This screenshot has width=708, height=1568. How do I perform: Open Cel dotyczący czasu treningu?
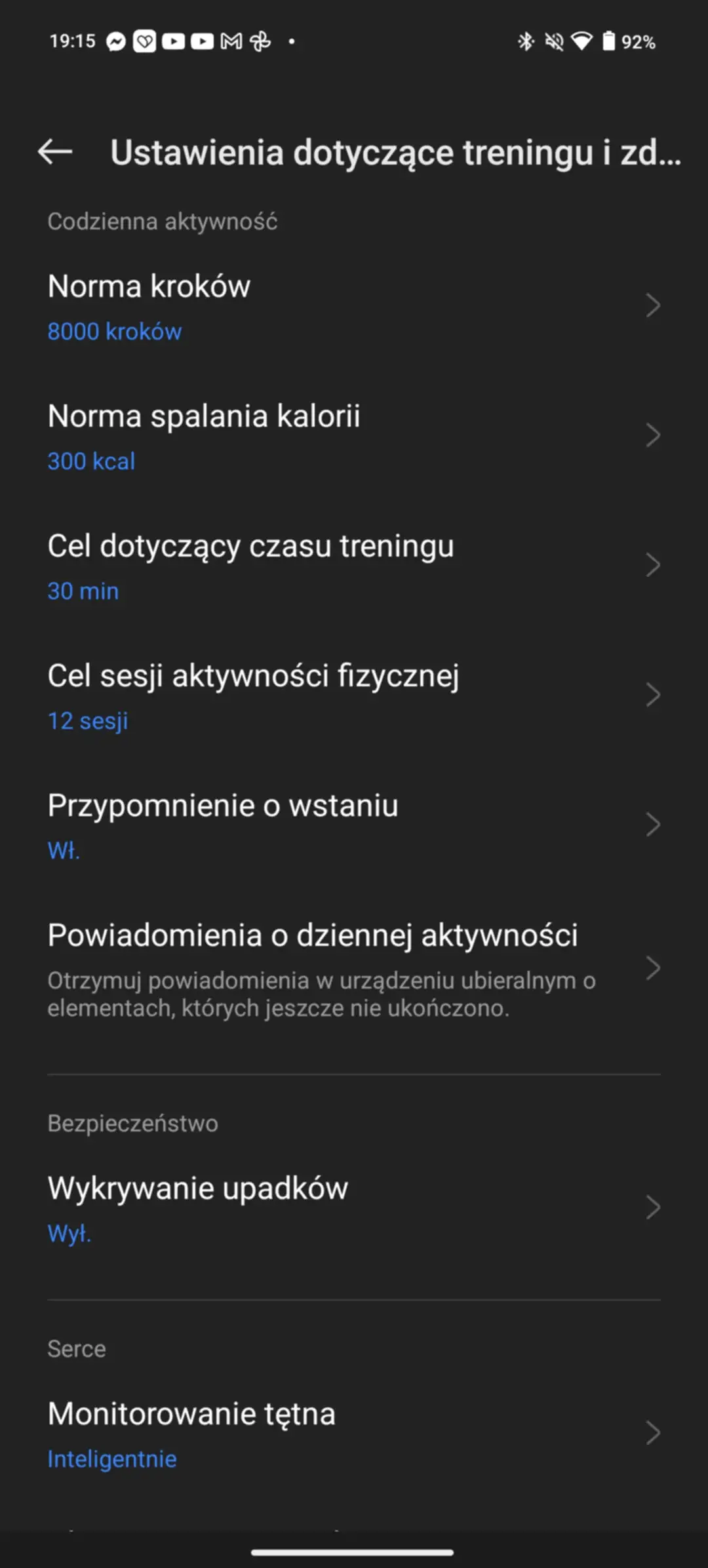(354, 566)
